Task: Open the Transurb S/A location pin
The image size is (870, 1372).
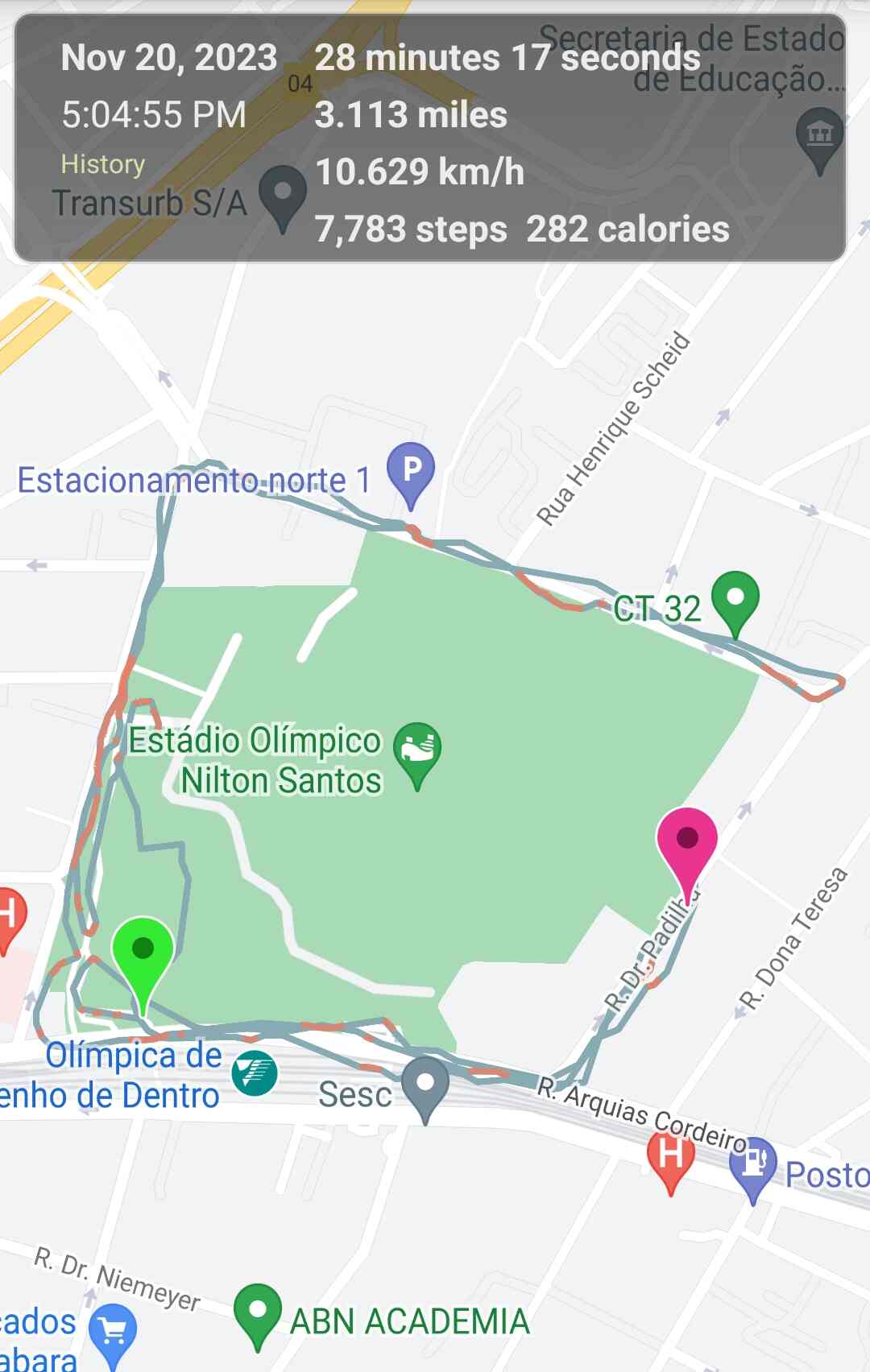Action: point(282,193)
